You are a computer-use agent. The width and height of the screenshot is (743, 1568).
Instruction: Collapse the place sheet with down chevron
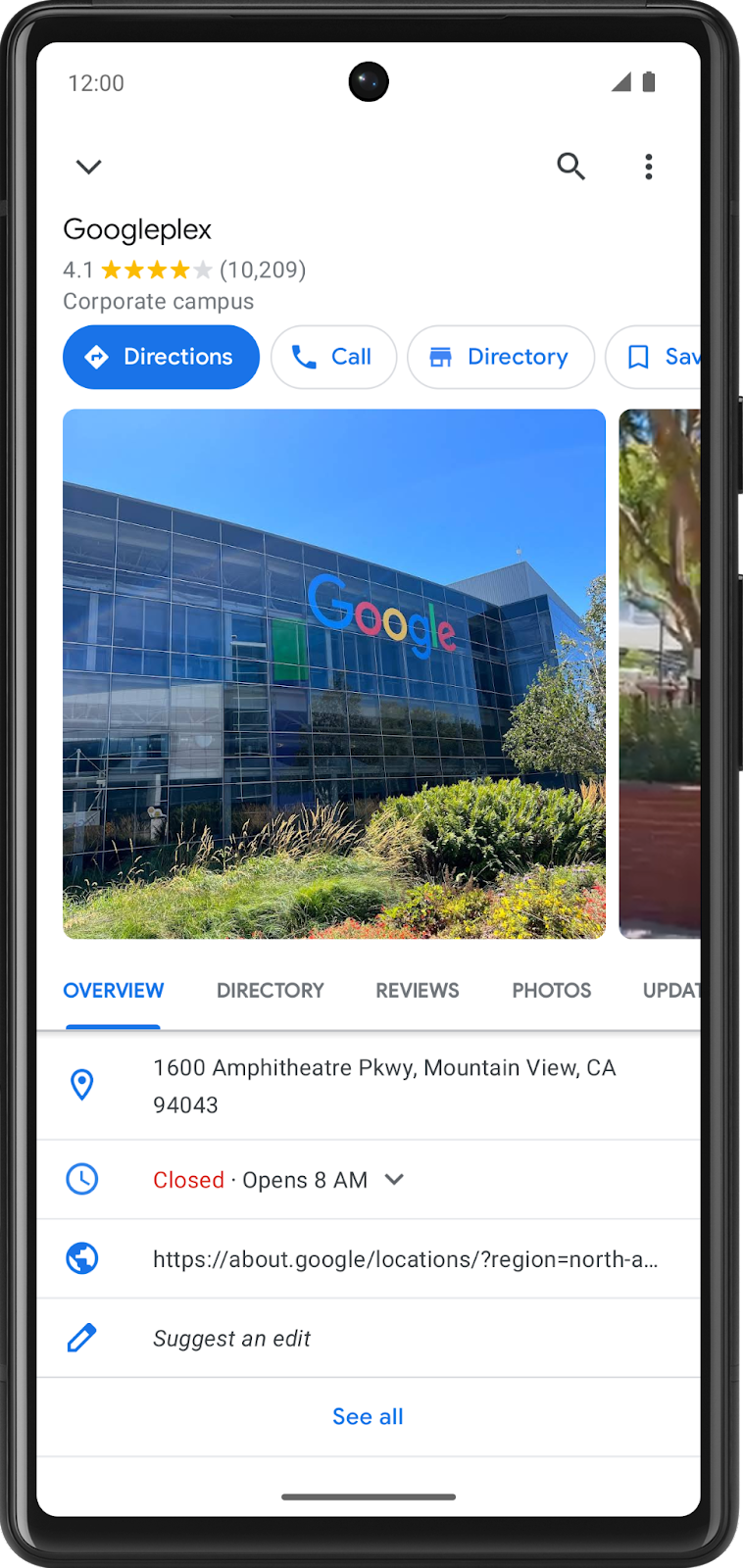[x=88, y=167]
